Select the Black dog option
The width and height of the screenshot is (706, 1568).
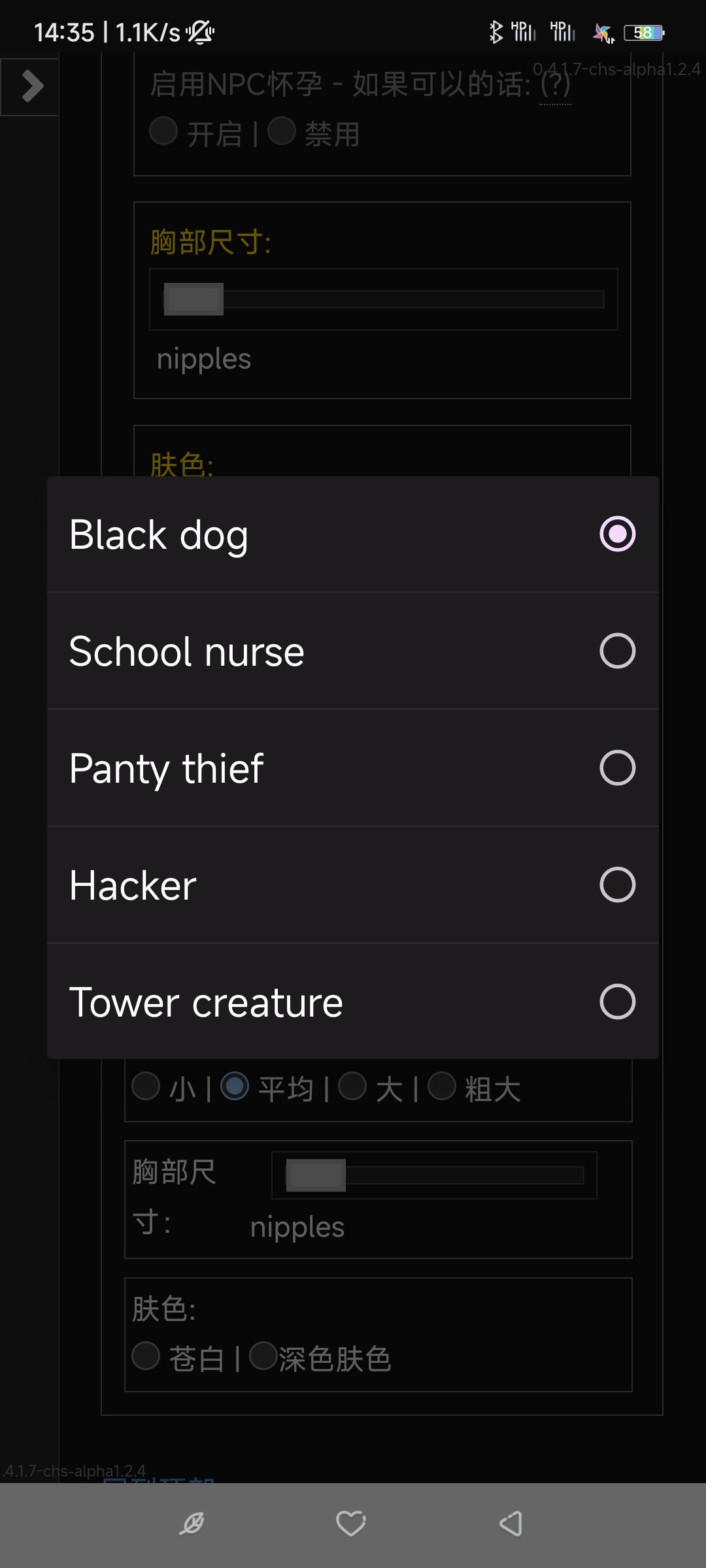[353, 534]
